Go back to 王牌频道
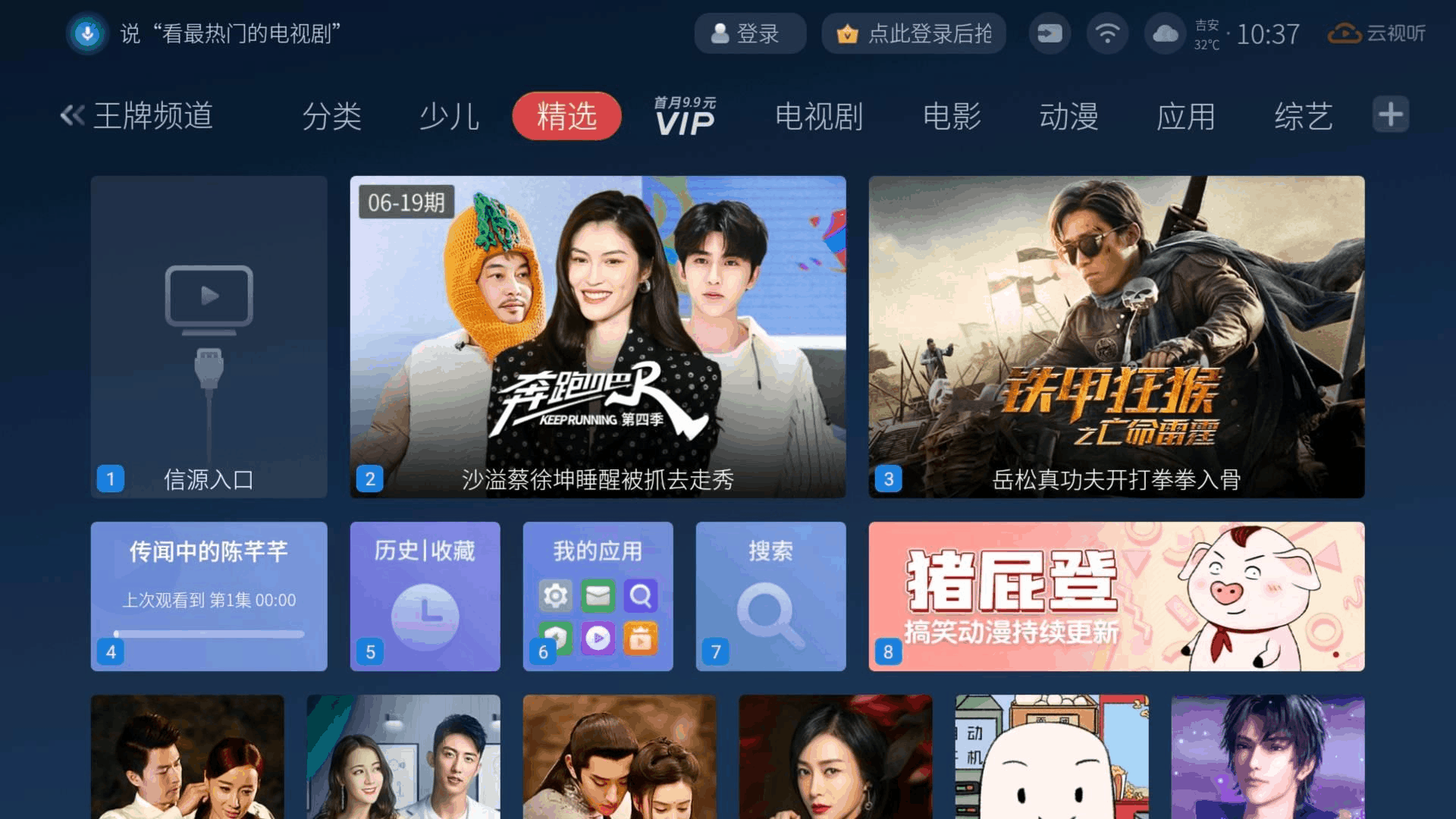 [x=136, y=116]
